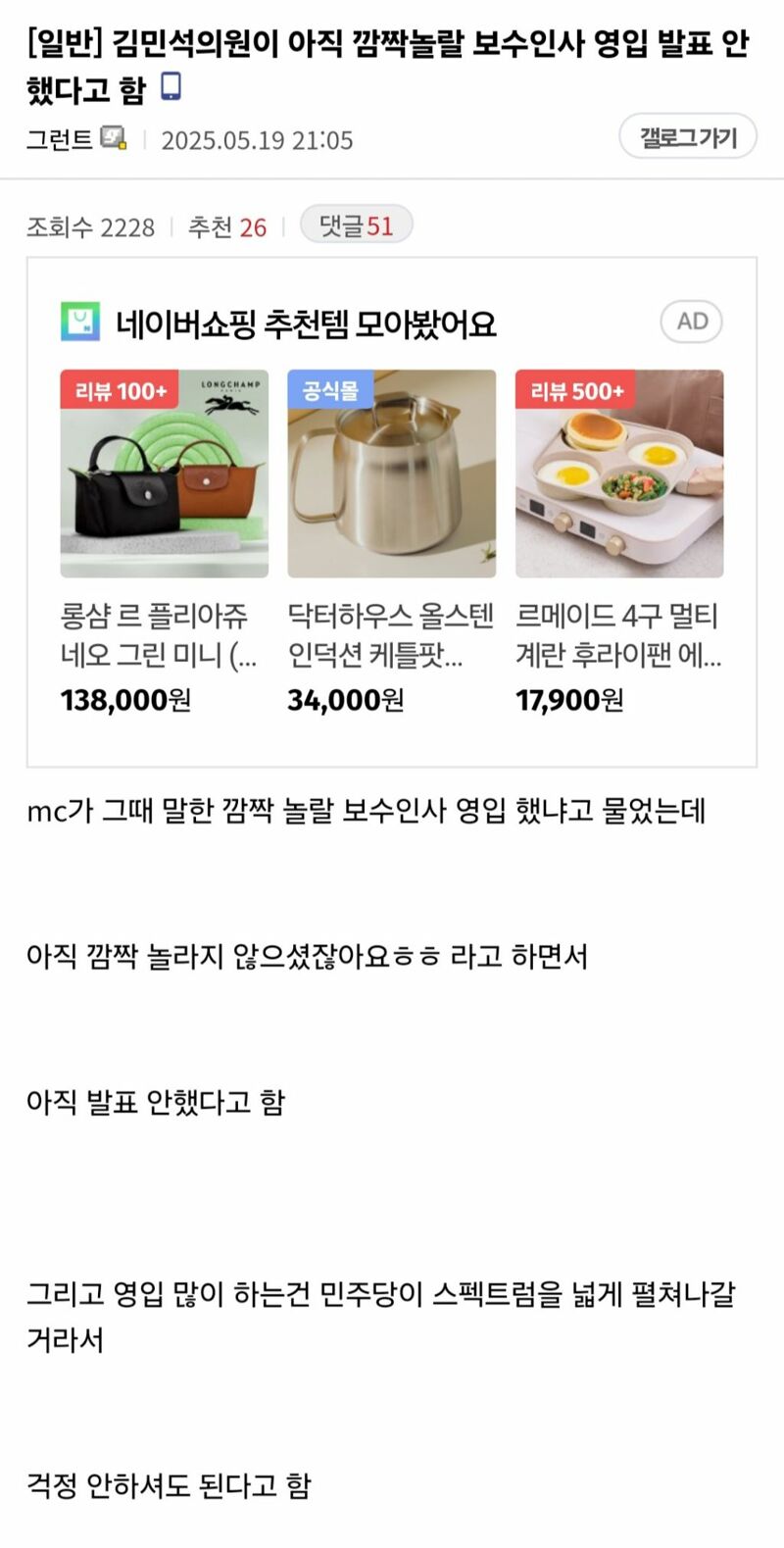Tap the AD info badge

tap(692, 322)
